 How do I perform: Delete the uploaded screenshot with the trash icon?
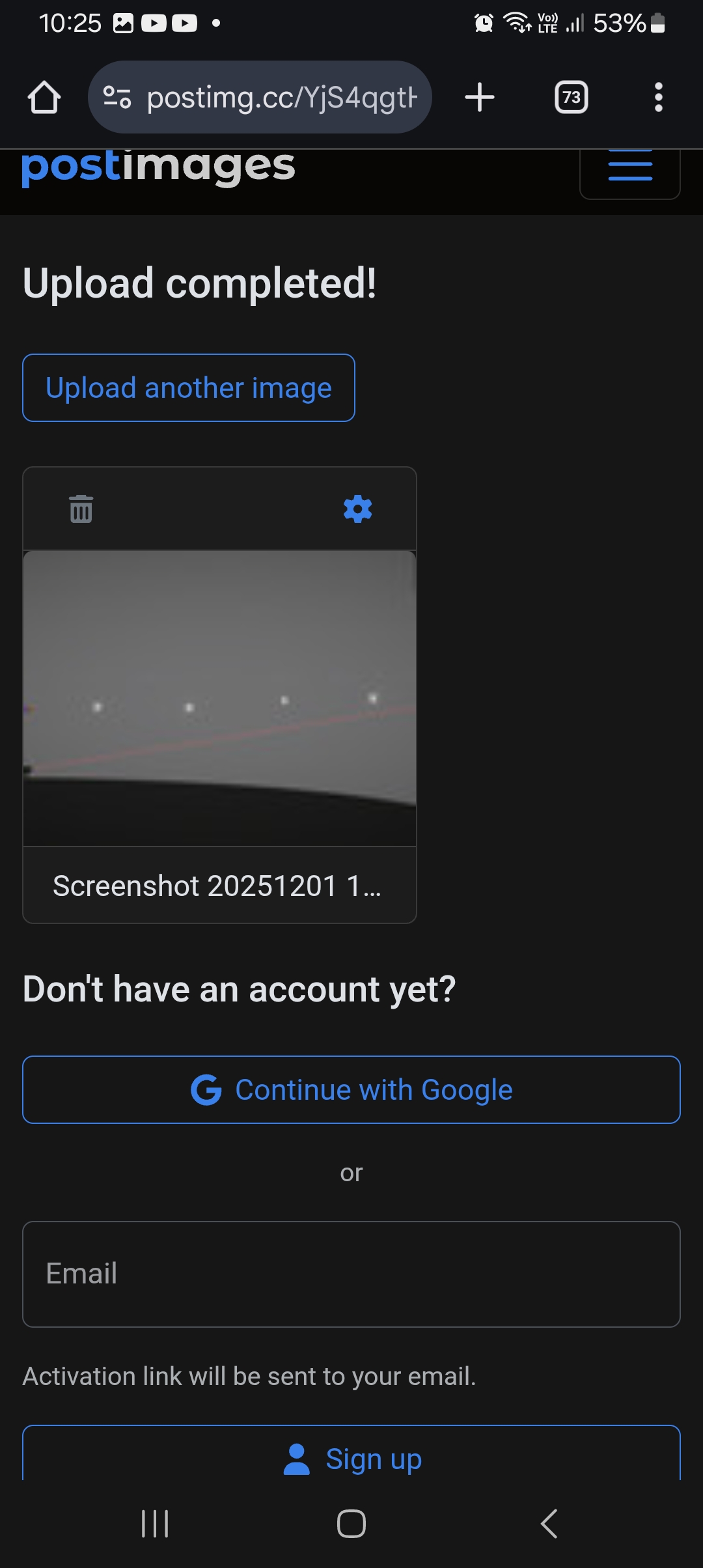(x=81, y=509)
